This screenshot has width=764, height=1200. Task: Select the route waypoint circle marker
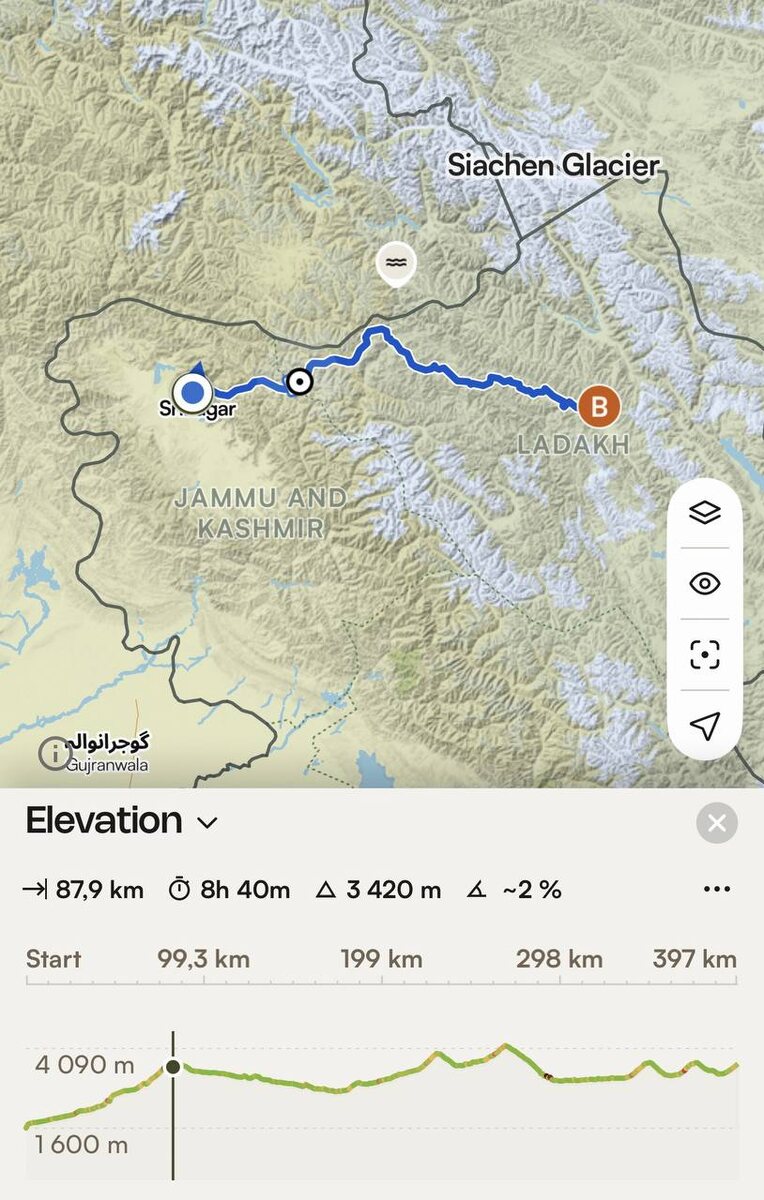coord(299,381)
